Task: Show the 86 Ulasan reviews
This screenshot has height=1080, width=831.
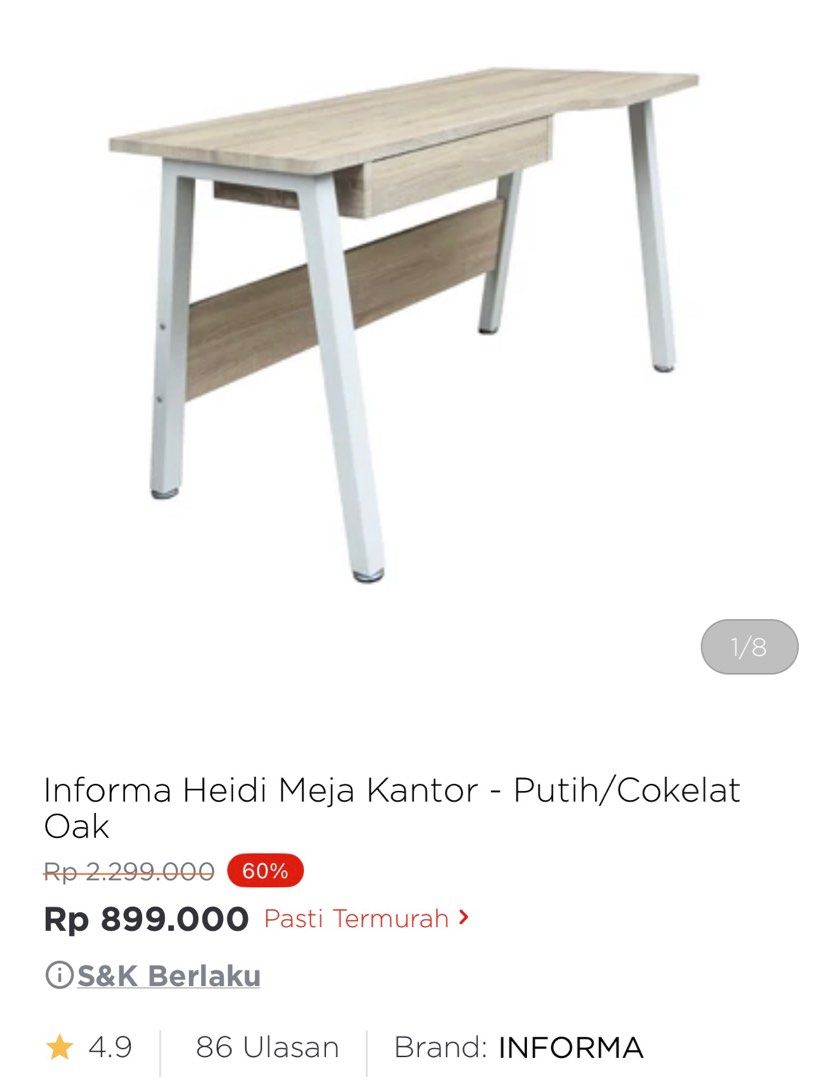Action: point(267,1047)
